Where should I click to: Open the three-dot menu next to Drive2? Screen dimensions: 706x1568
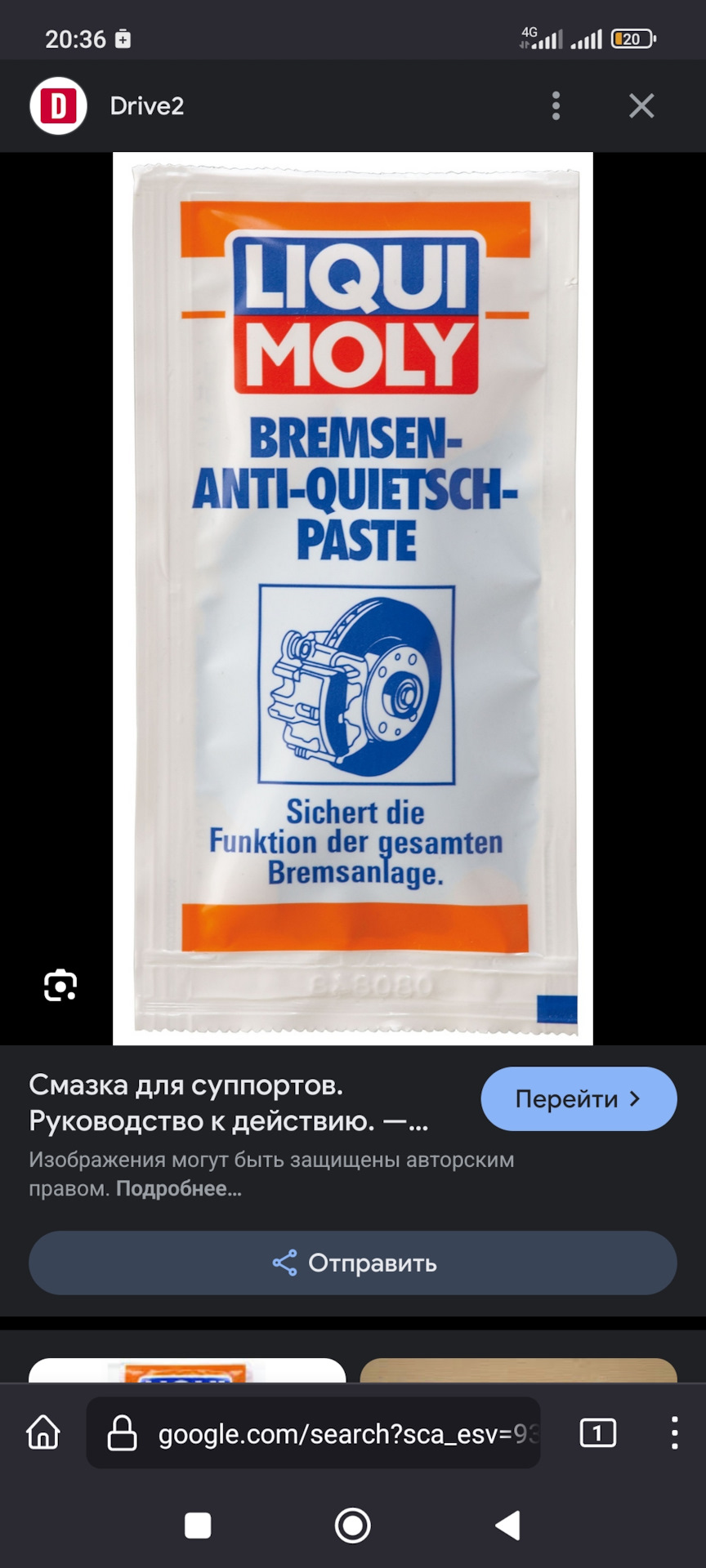click(x=556, y=106)
